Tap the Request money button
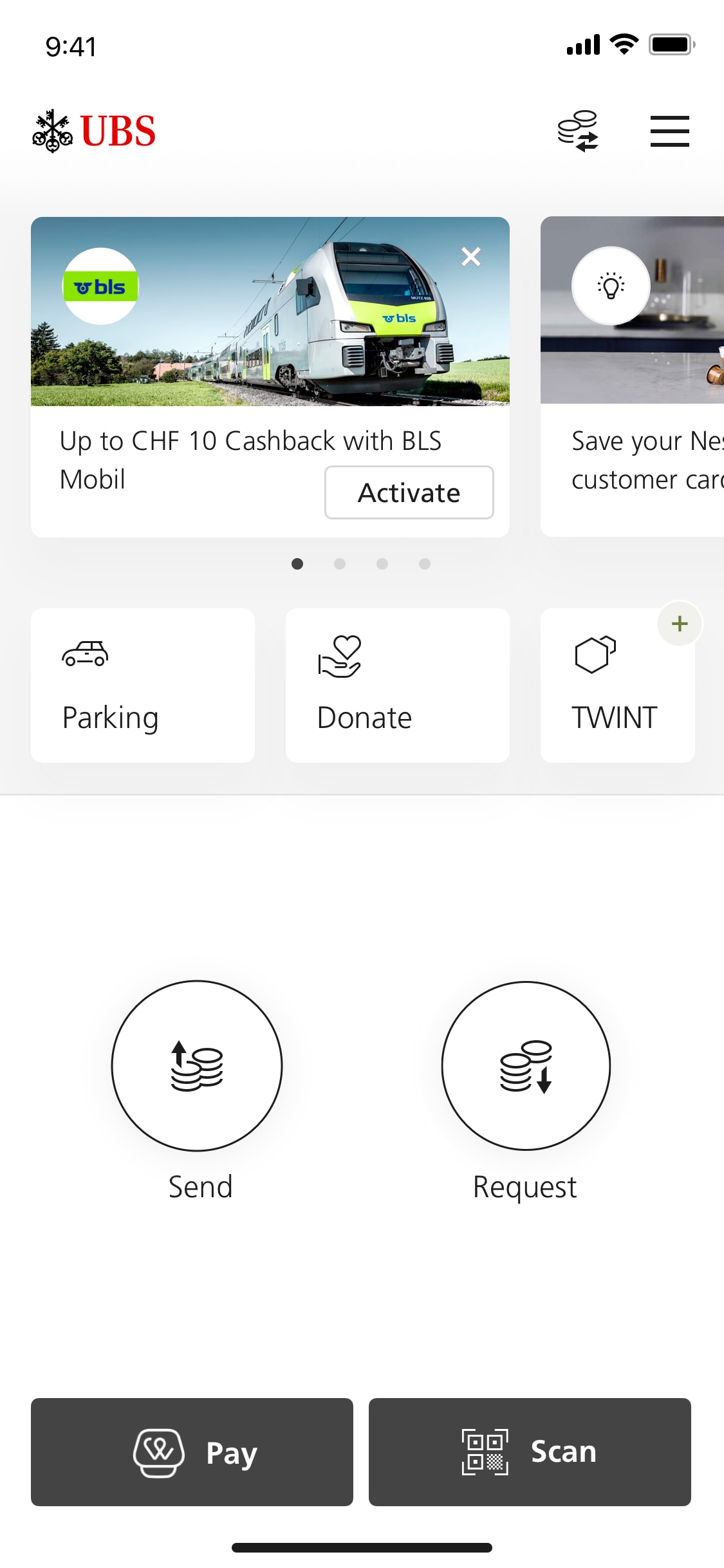The image size is (724, 1568). (526, 1066)
